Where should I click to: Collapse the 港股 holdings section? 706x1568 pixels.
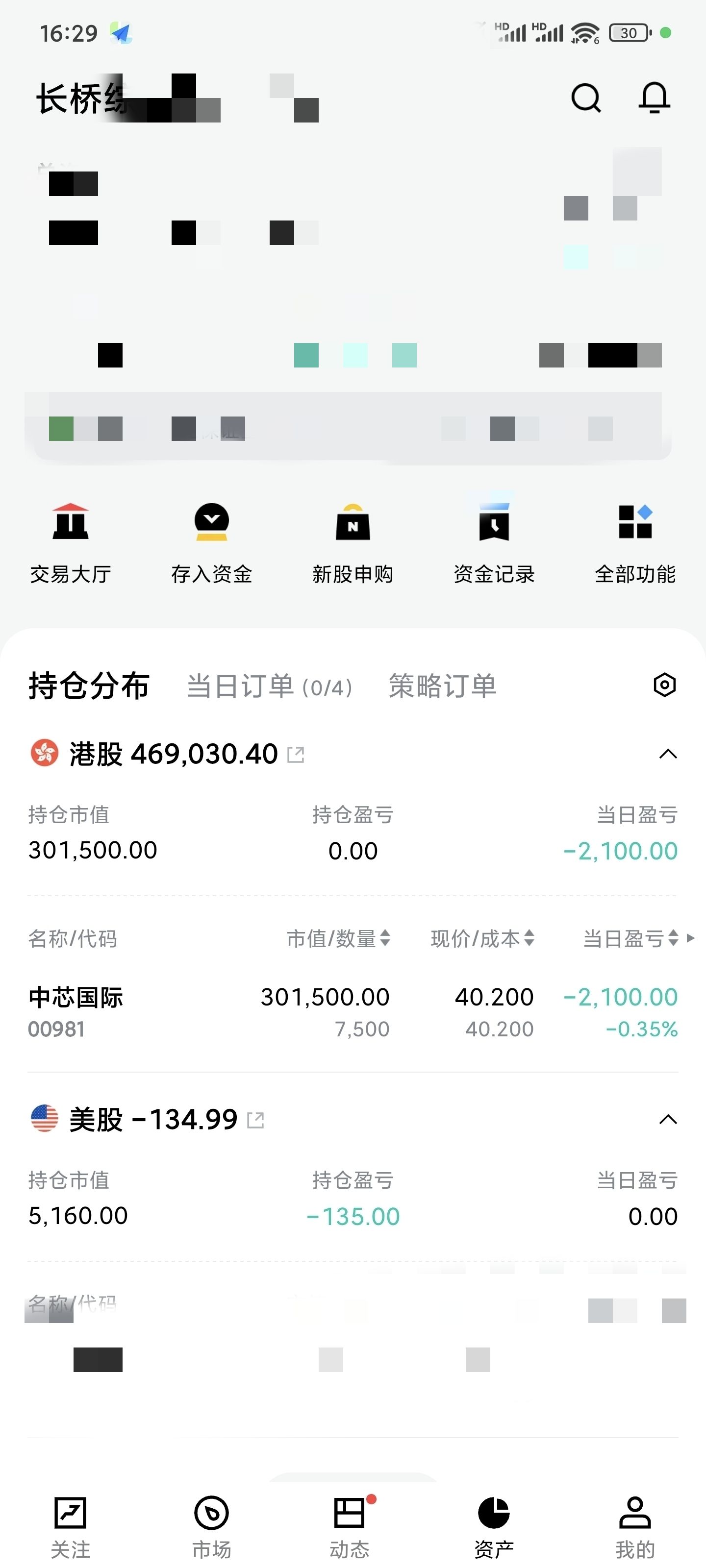click(x=668, y=754)
